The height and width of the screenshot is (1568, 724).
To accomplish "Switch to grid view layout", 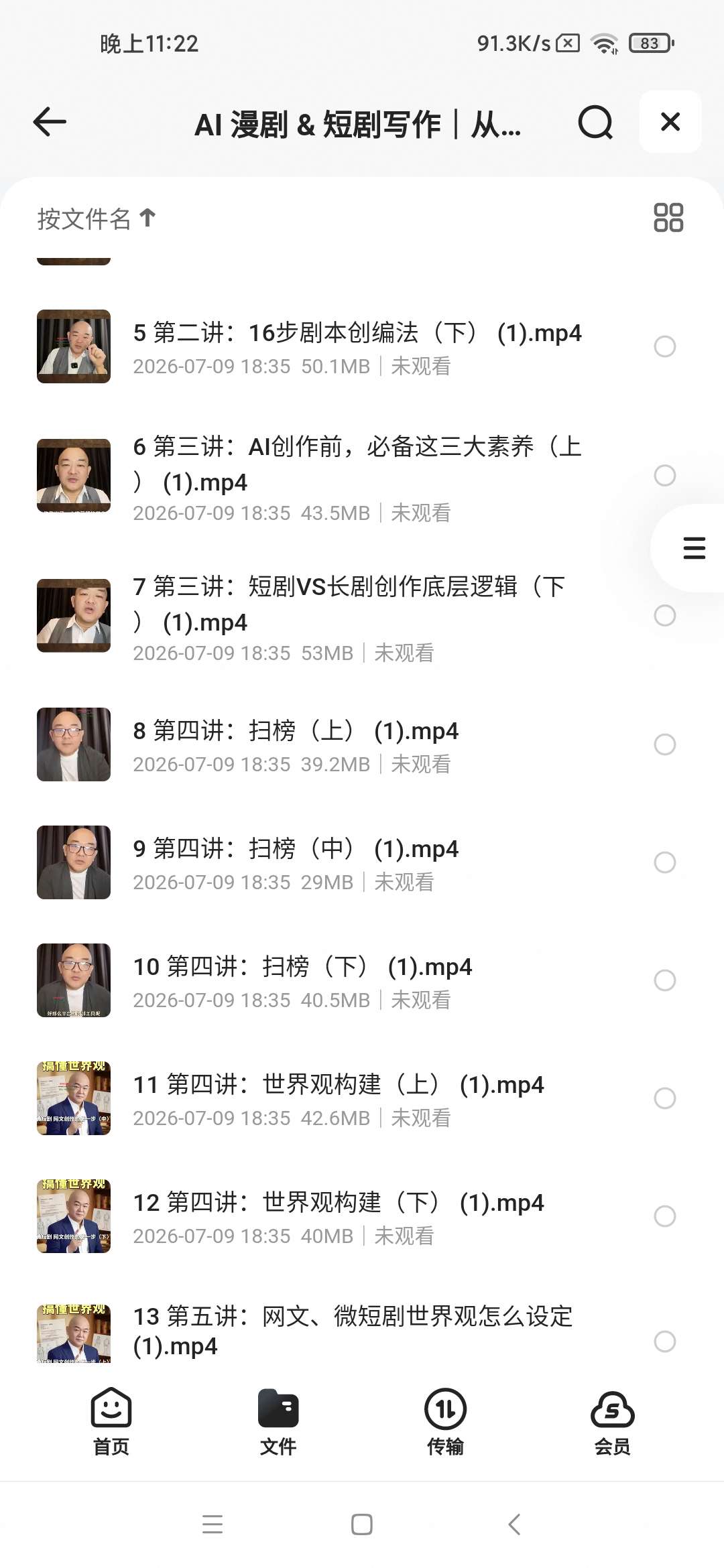I will click(x=668, y=218).
